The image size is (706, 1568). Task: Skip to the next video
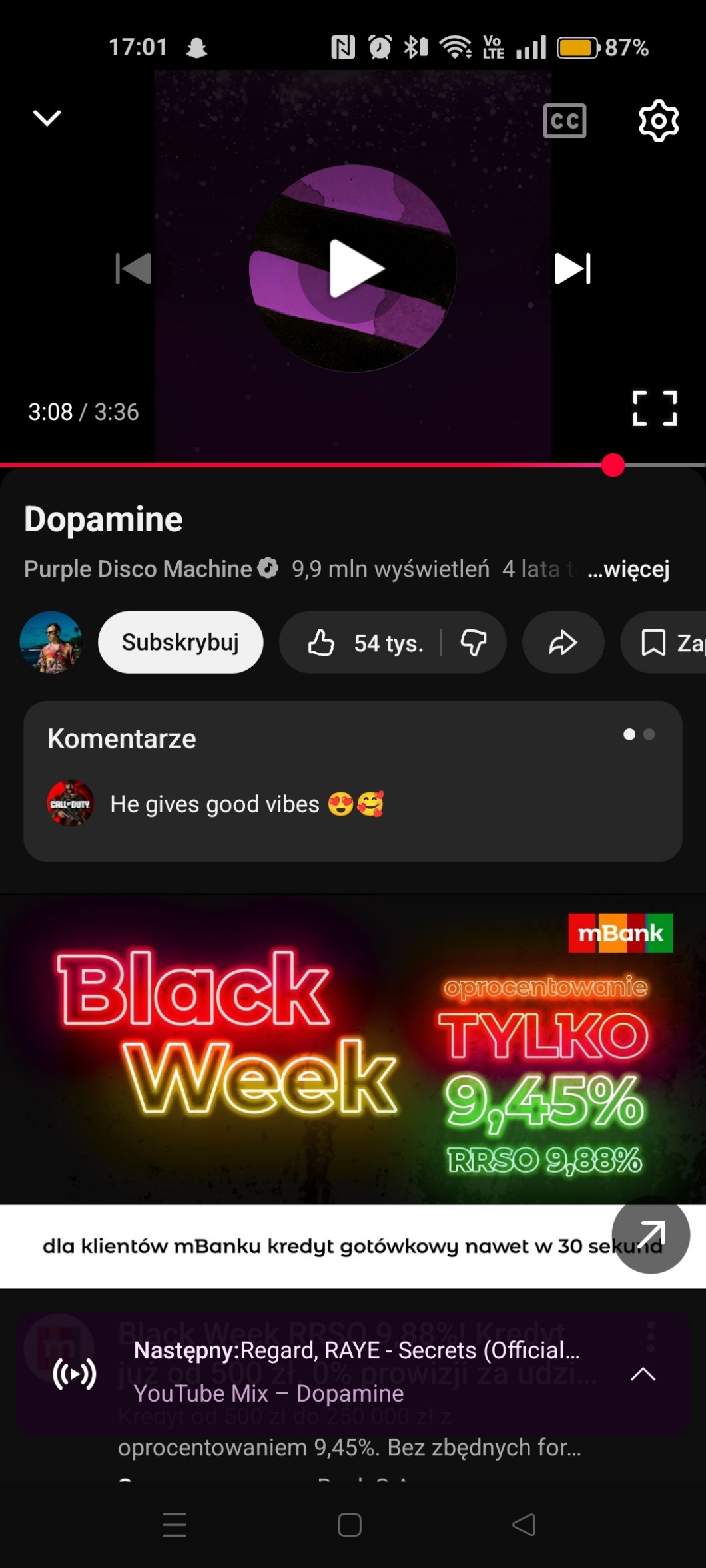coord(572,268)
